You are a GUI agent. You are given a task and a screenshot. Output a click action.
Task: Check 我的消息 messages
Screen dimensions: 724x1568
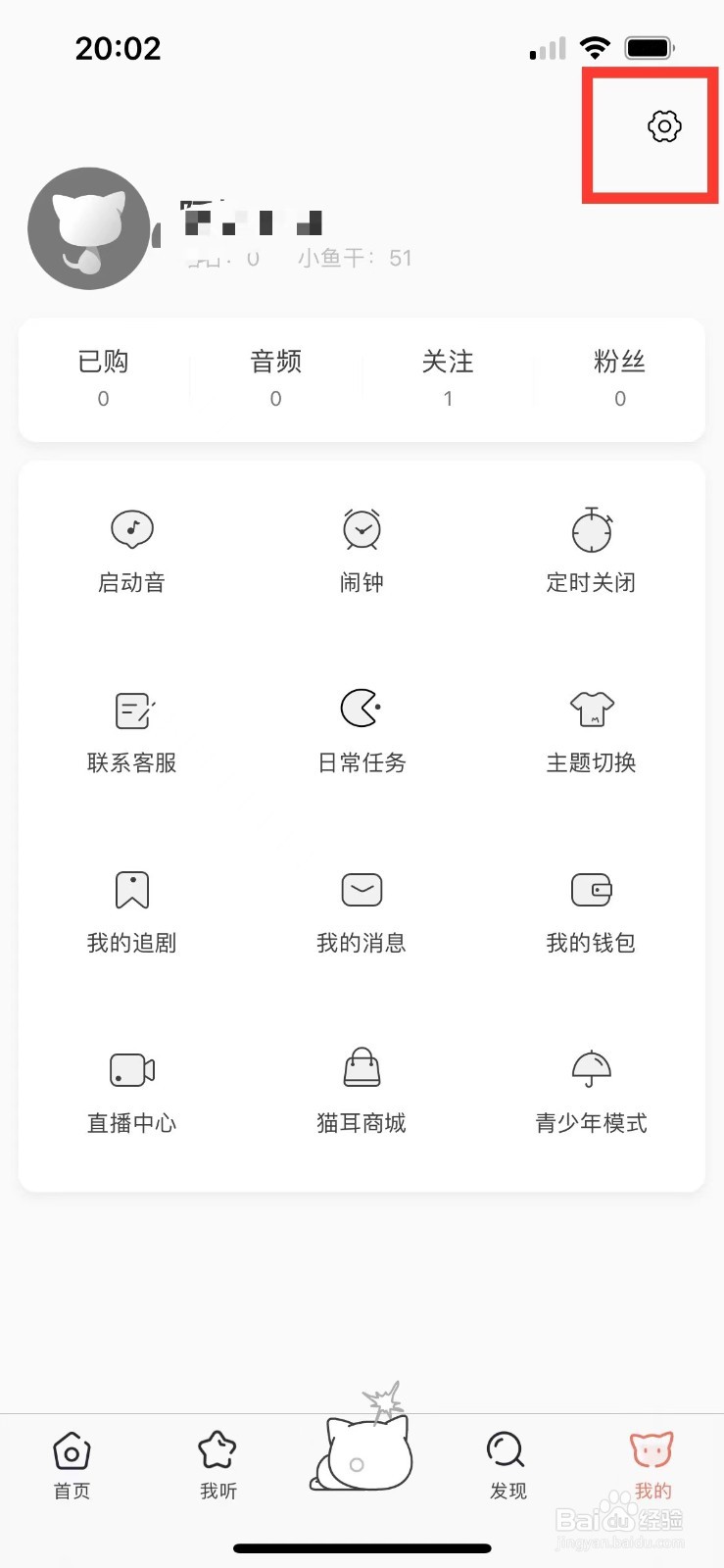[362, 911]
